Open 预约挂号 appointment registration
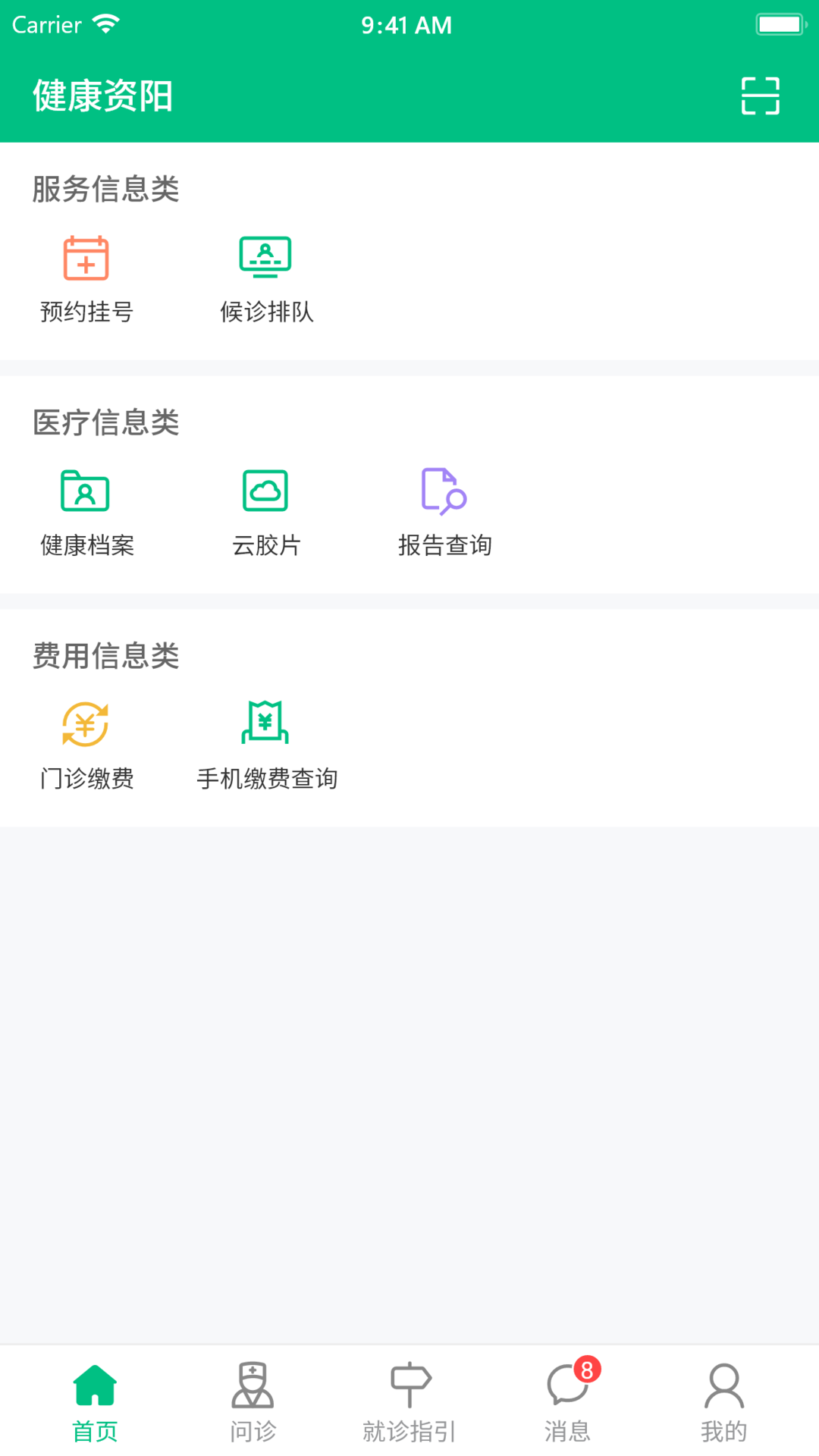The height and width of the screenshot is (1456, 819). click(86, 279)
